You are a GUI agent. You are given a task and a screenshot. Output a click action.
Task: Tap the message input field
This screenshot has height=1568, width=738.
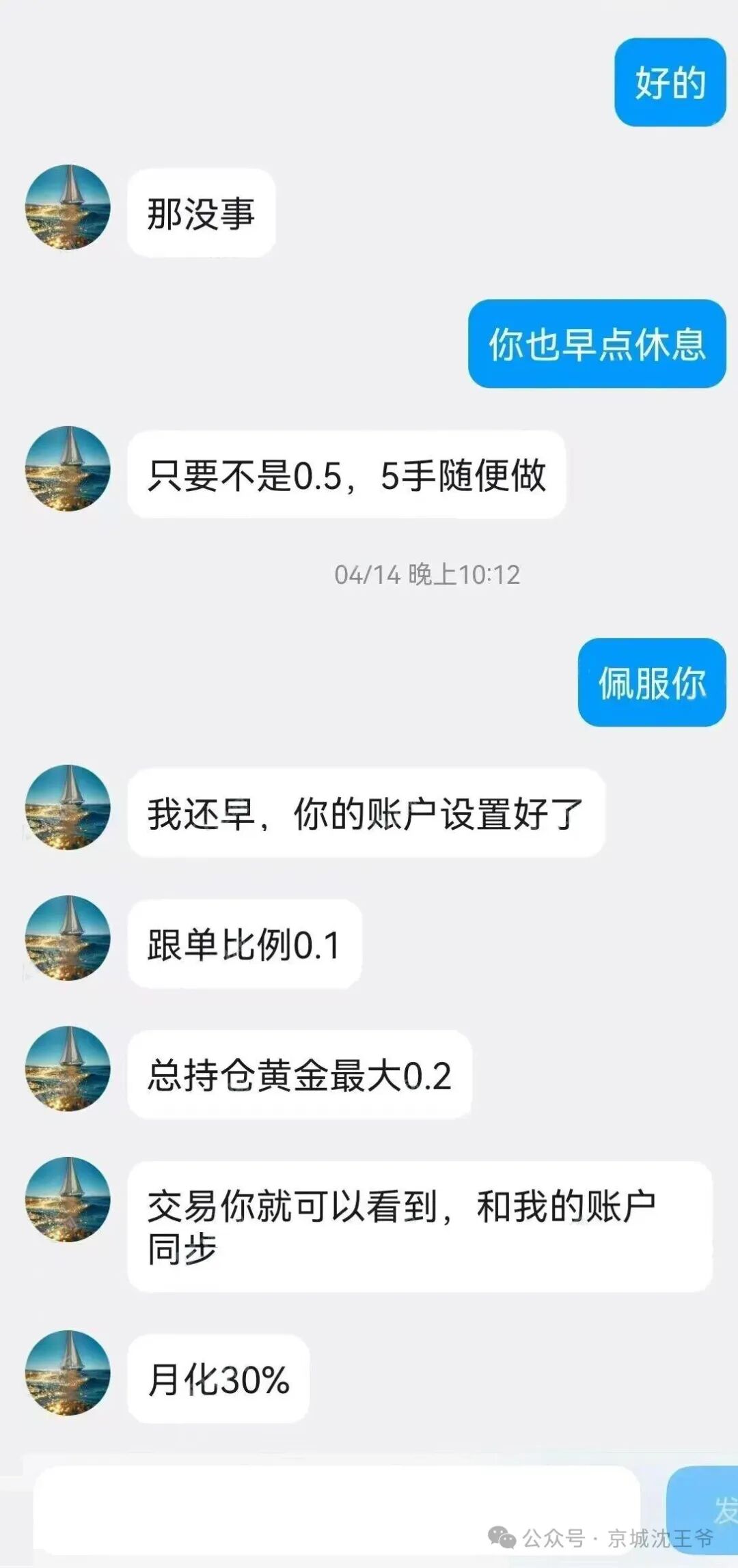pos(335,1508)
